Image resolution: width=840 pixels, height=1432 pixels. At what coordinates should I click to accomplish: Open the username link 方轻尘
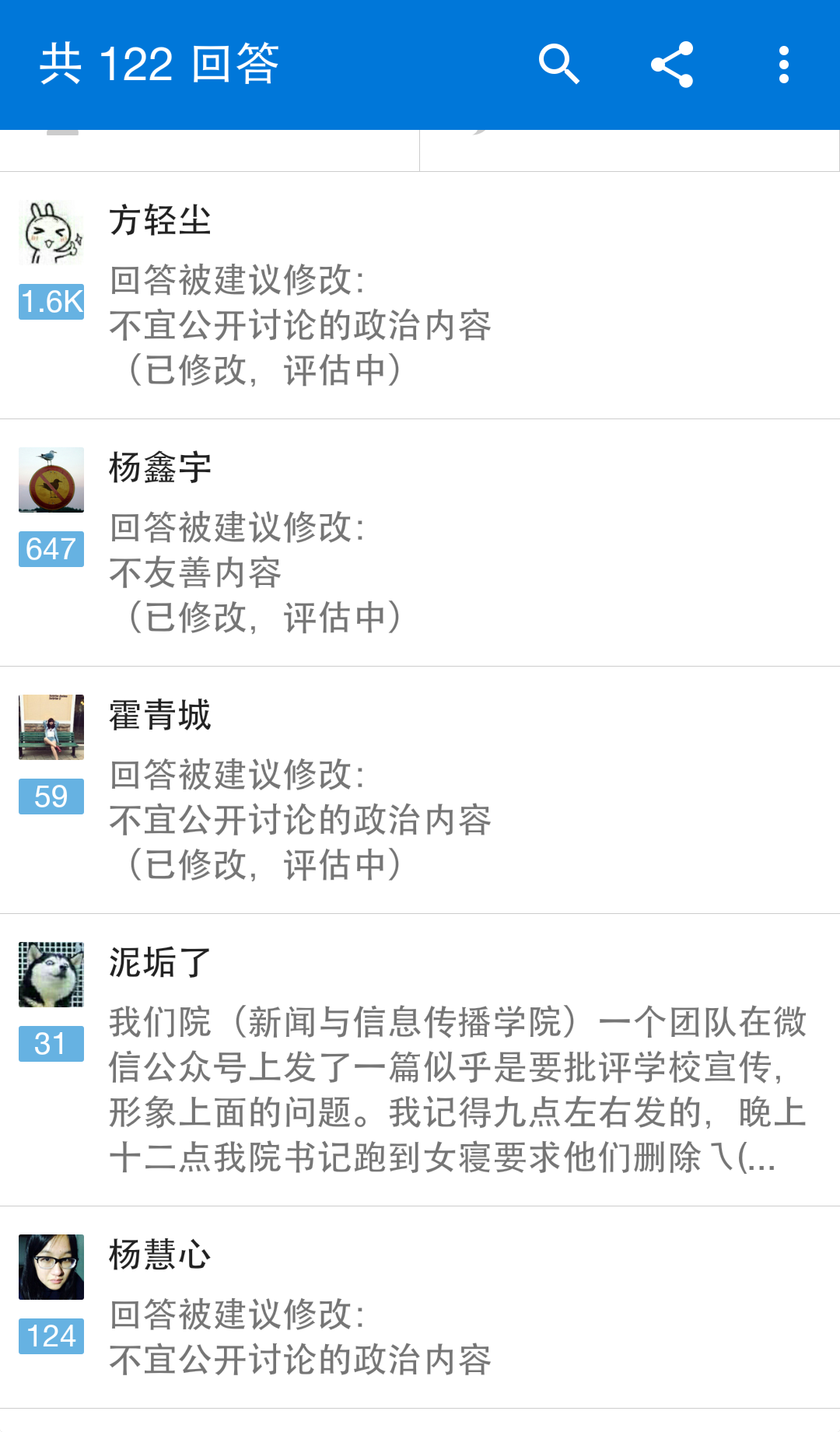point(159,222)
